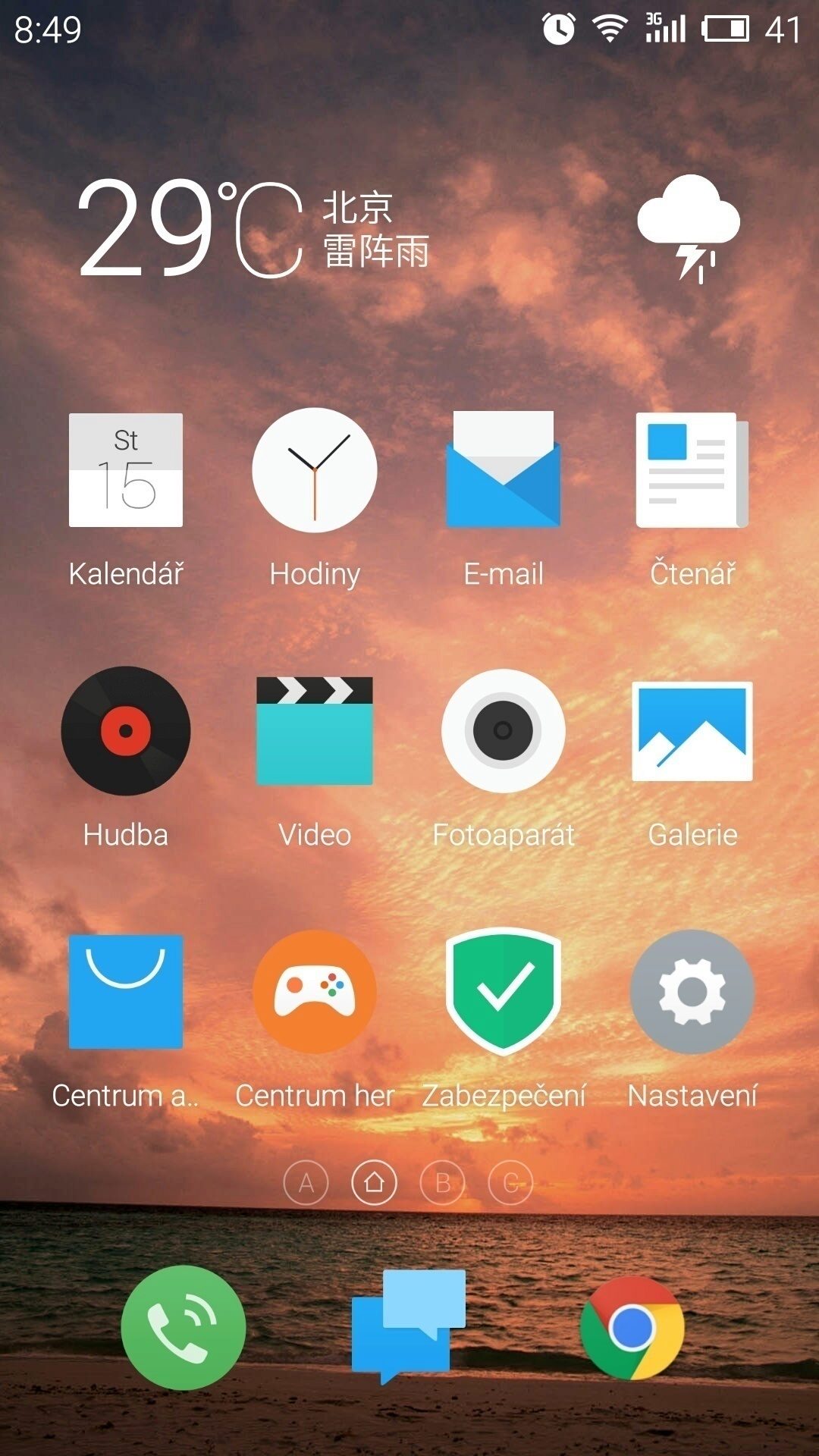The height and width of the screenshot is (1456, 819).
Task: Open the messaging app in dock
Action: pyautogui.click(x=409, y=1326)
